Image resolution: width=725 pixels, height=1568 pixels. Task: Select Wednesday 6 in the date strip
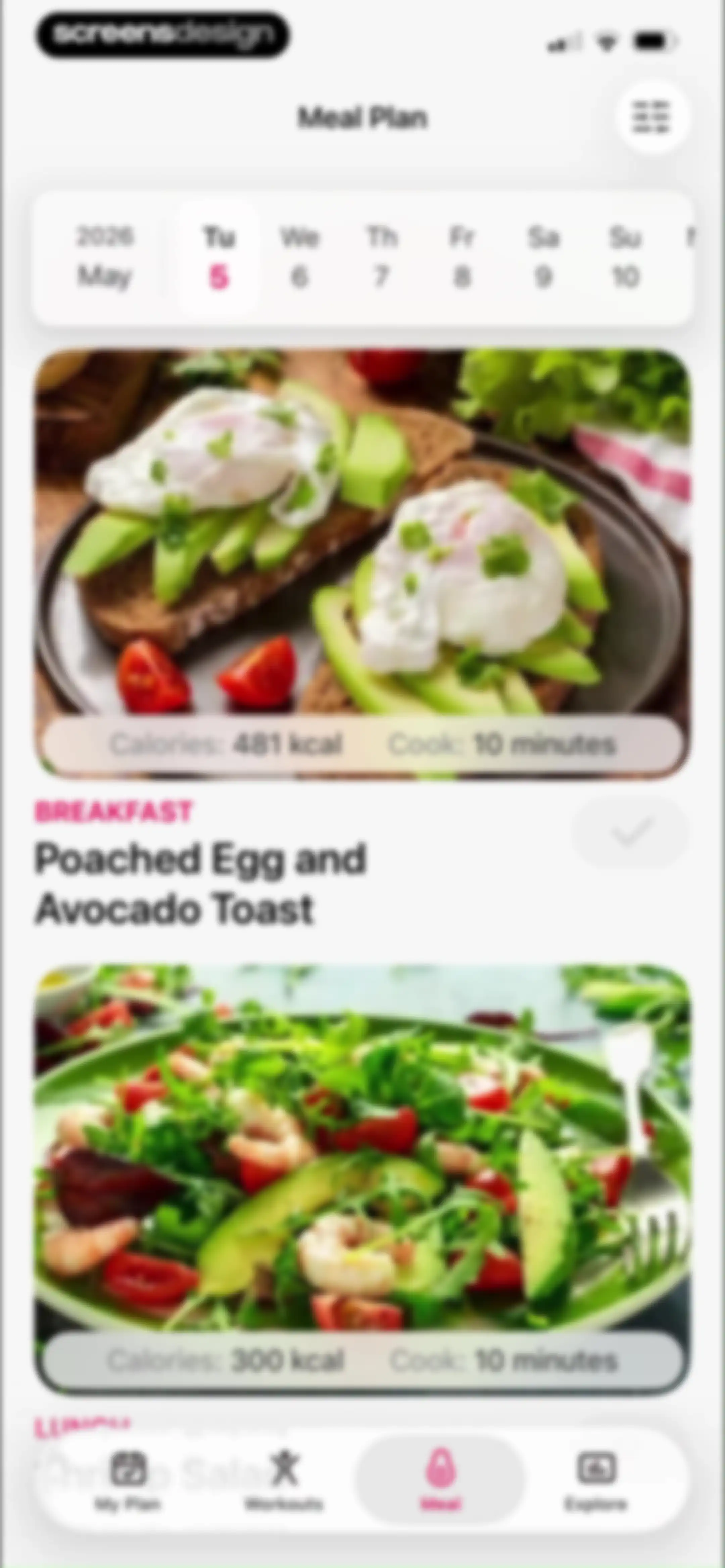point(299,258)
